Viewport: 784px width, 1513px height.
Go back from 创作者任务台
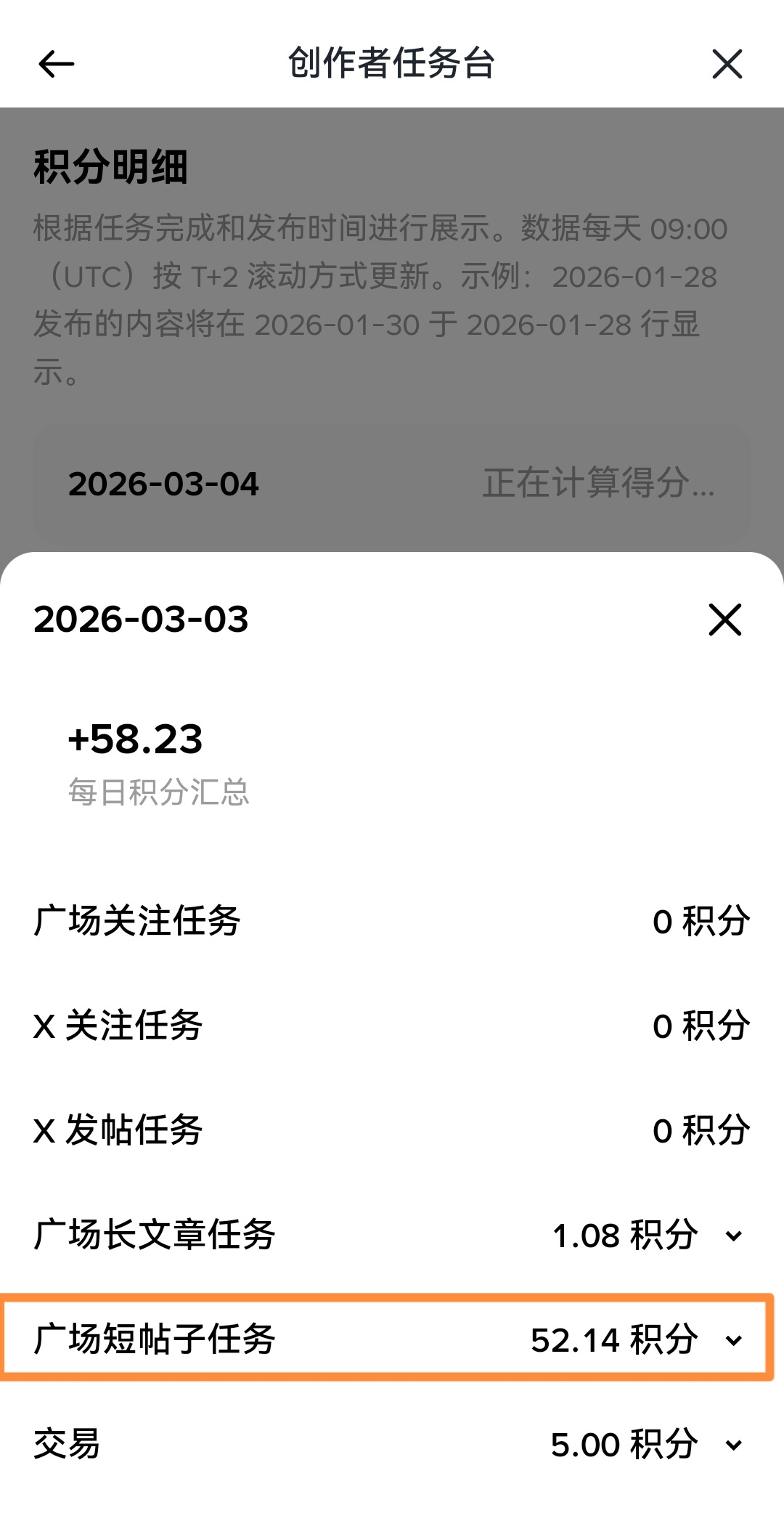click(x=56, y=64)
